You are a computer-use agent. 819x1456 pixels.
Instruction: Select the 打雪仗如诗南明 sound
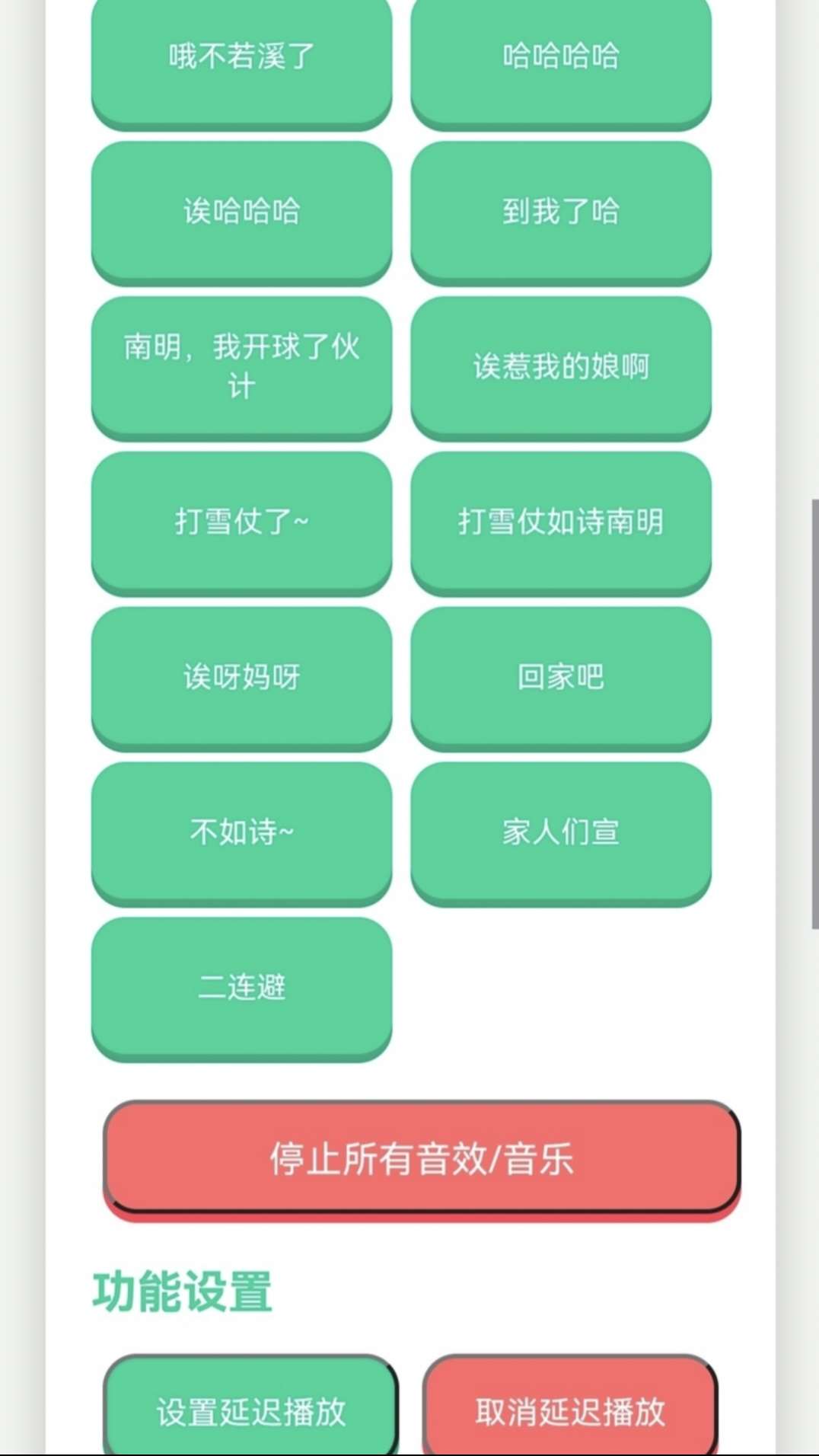561,522
